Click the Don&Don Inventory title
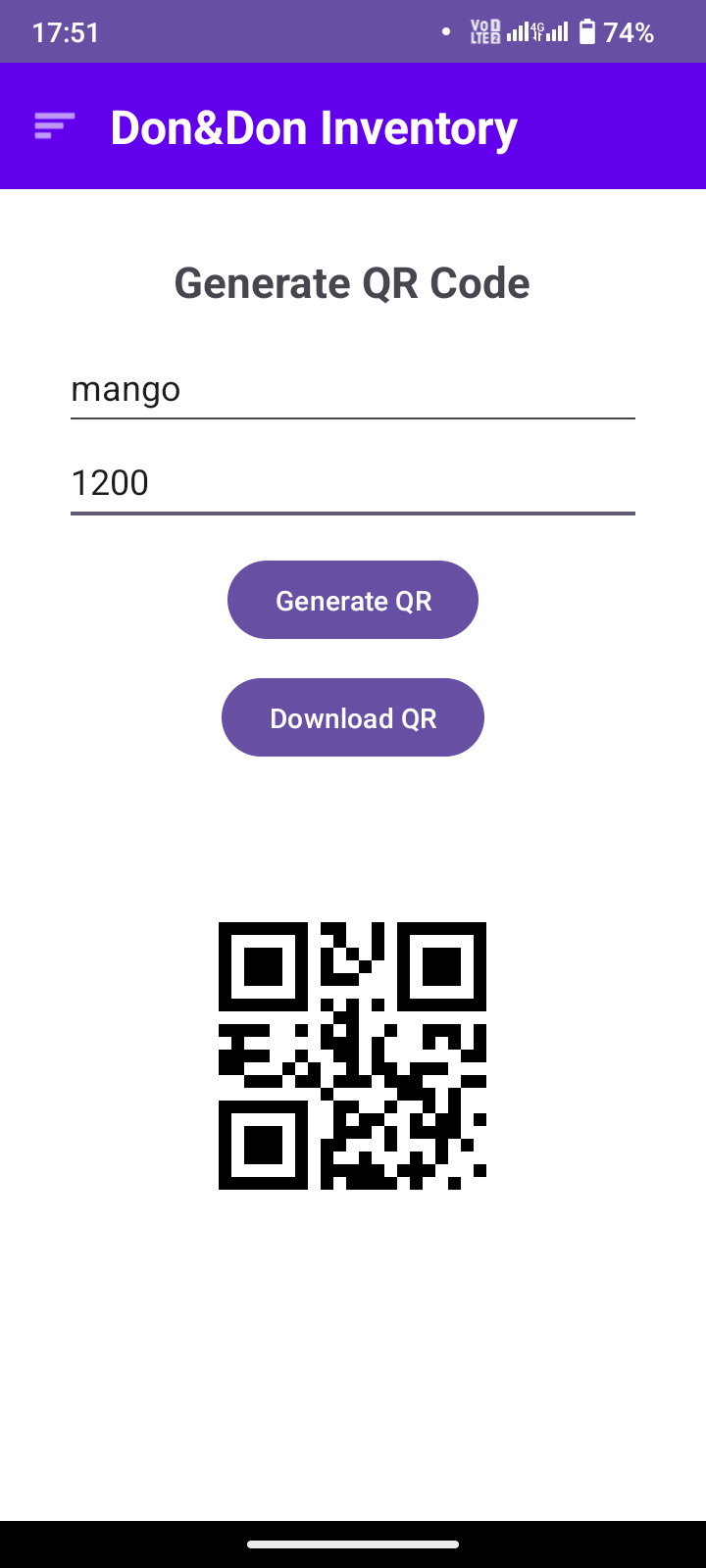 click(315, 125)
